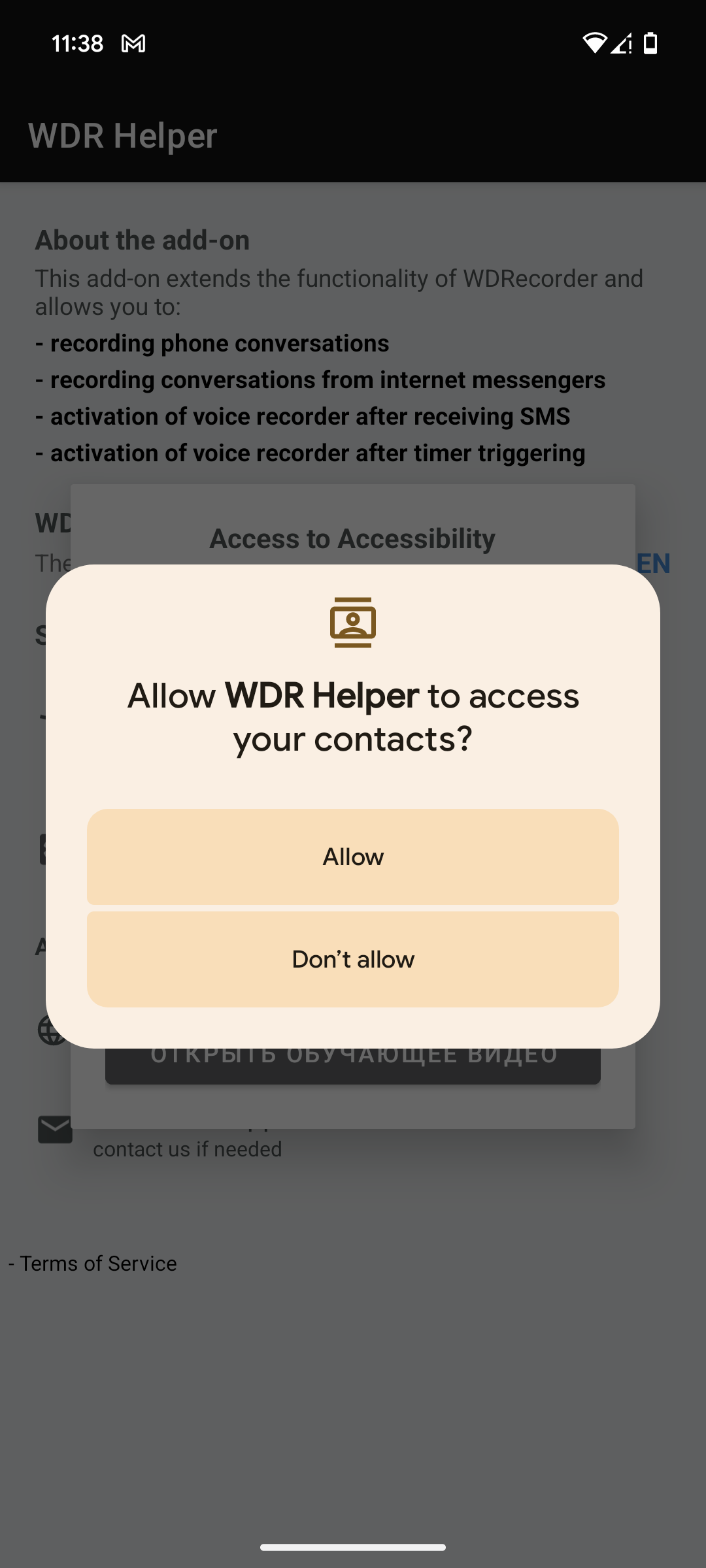Allow WDR Helper to access contacts

[353, 857]
